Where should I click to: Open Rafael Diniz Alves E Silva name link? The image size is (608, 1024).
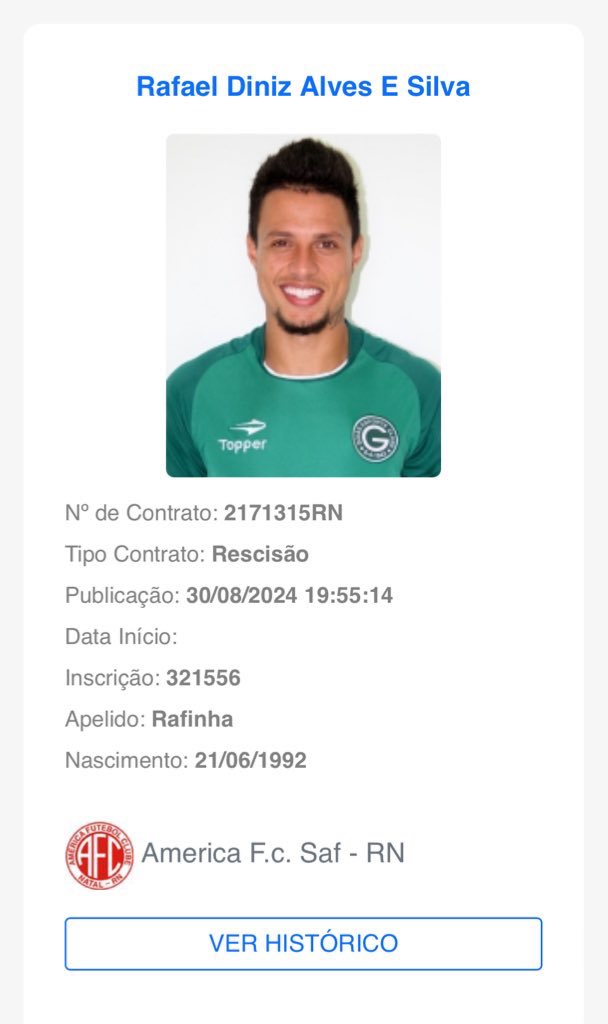(x=303, y=87)
